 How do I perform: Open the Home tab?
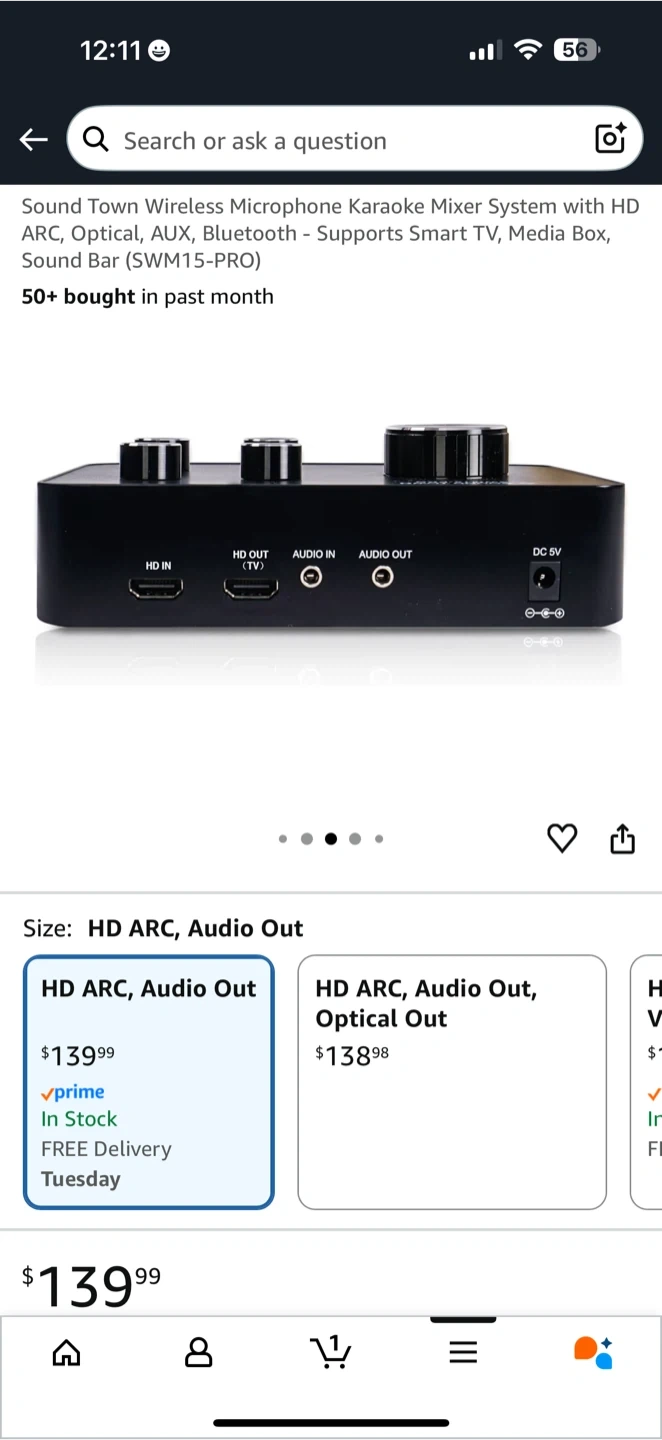tap(66, 1353)
